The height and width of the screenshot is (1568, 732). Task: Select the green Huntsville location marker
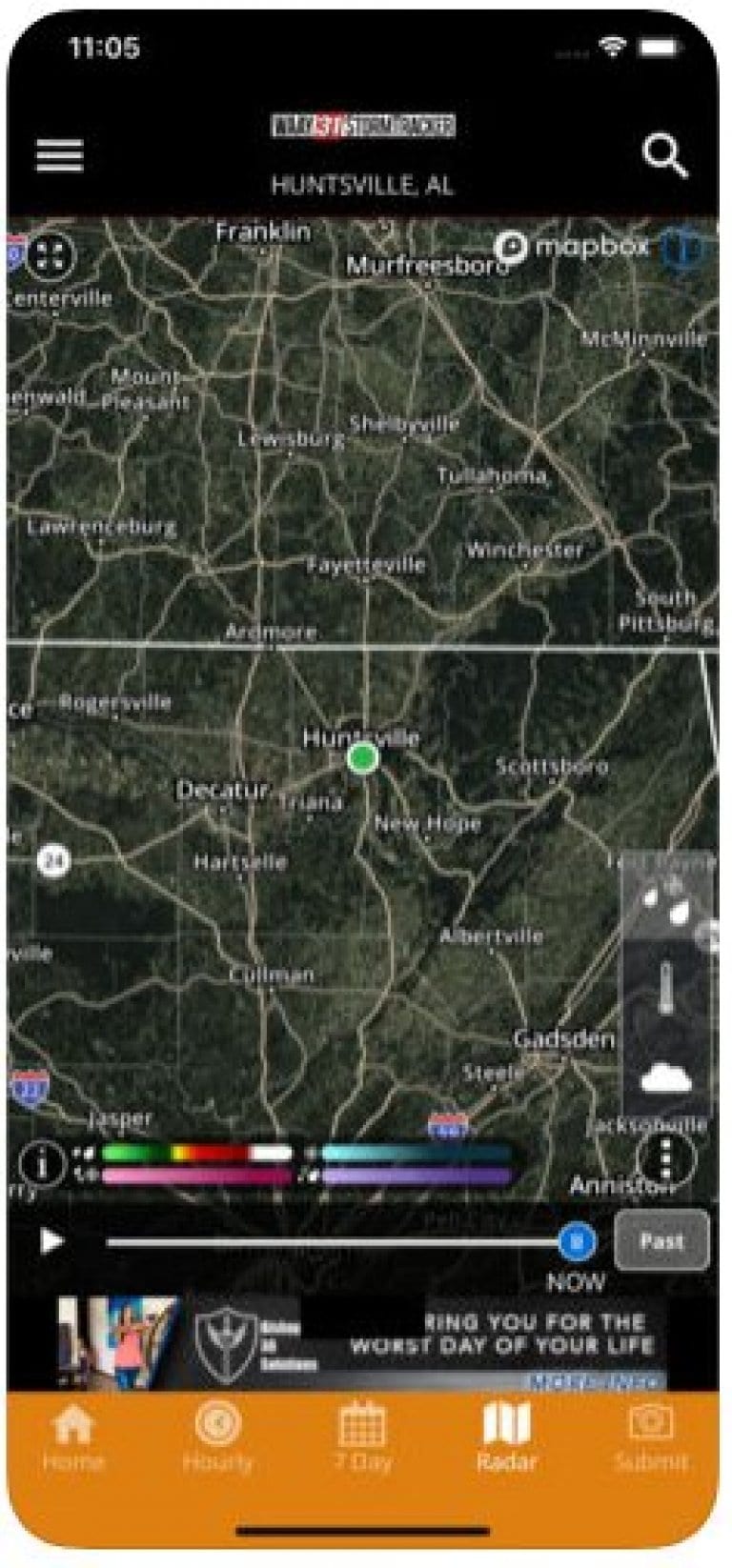click(363, 759)
